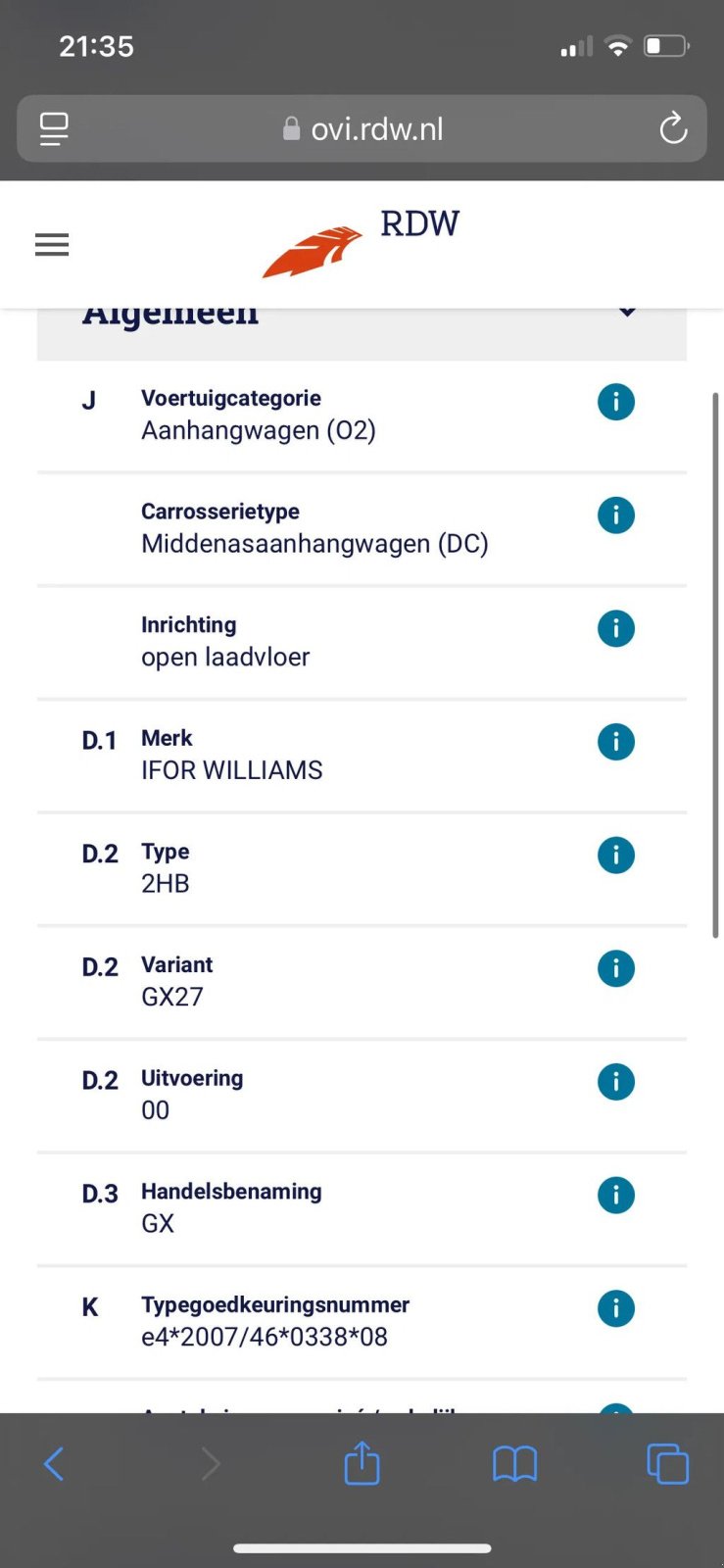724x1568 pixels.
Task: View info about Merk
Action: pyautogui.click(x=615, y=742)
